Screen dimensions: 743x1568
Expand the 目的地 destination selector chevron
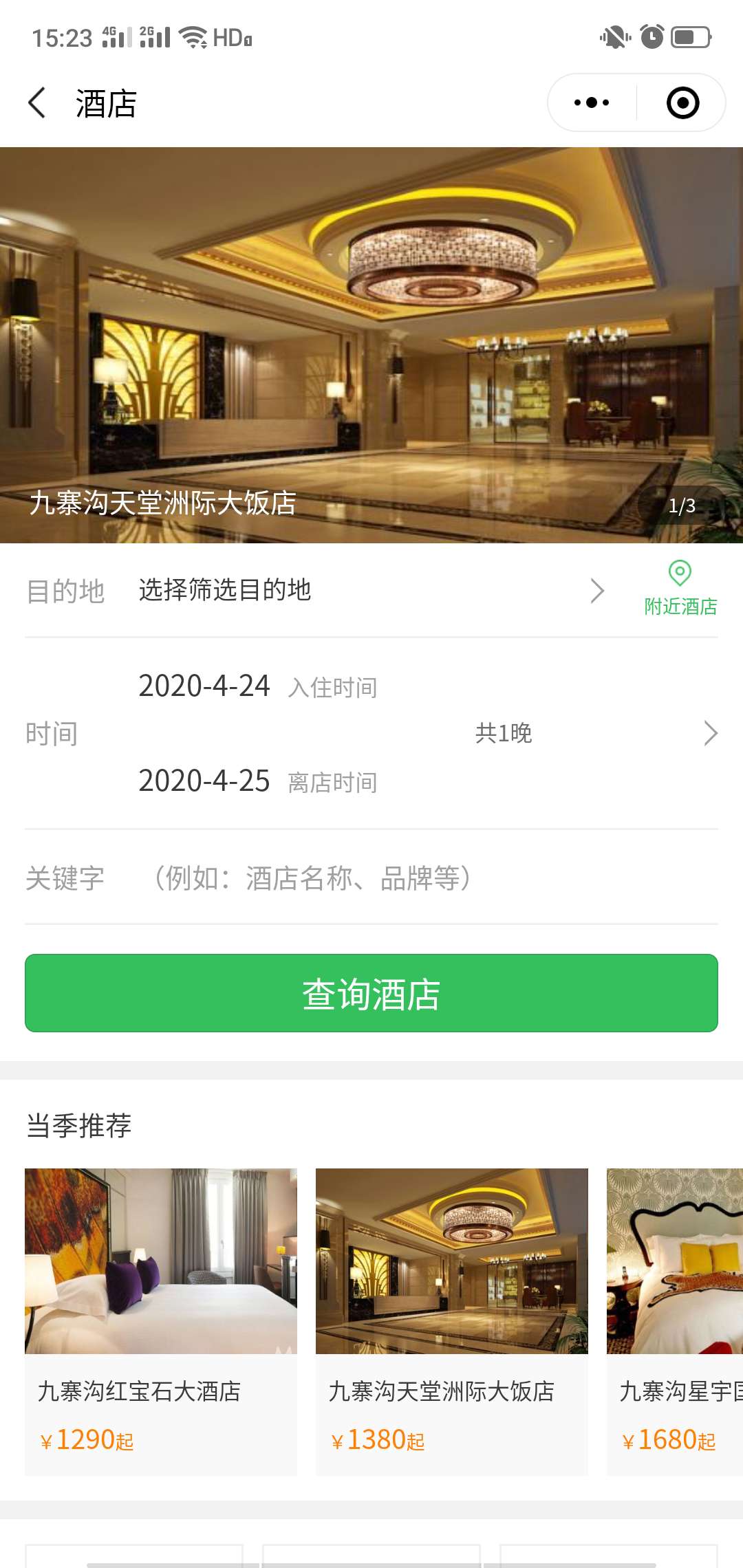coord(596,590)
